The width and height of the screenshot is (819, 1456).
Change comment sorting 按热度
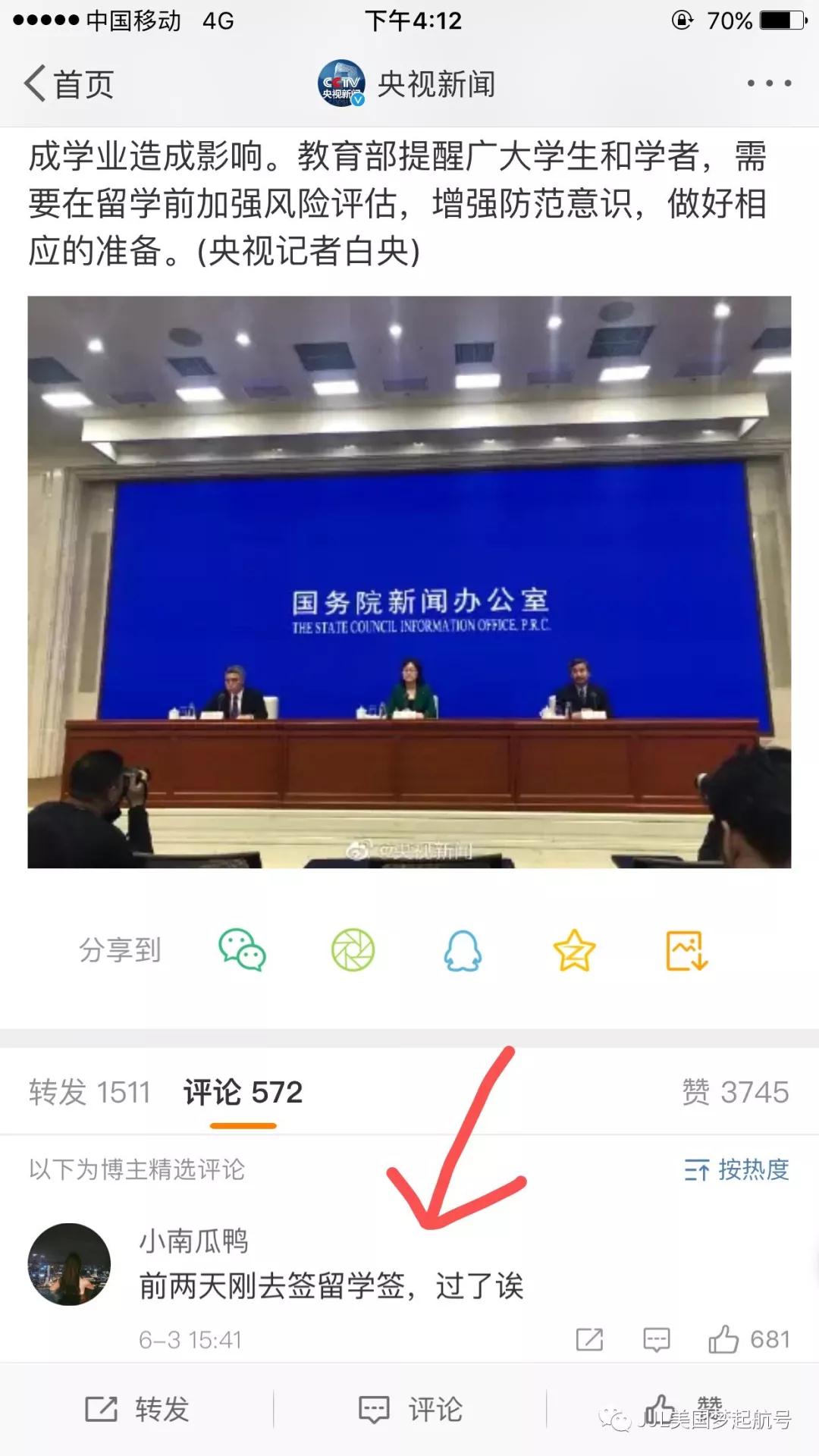coord(736,1169)
